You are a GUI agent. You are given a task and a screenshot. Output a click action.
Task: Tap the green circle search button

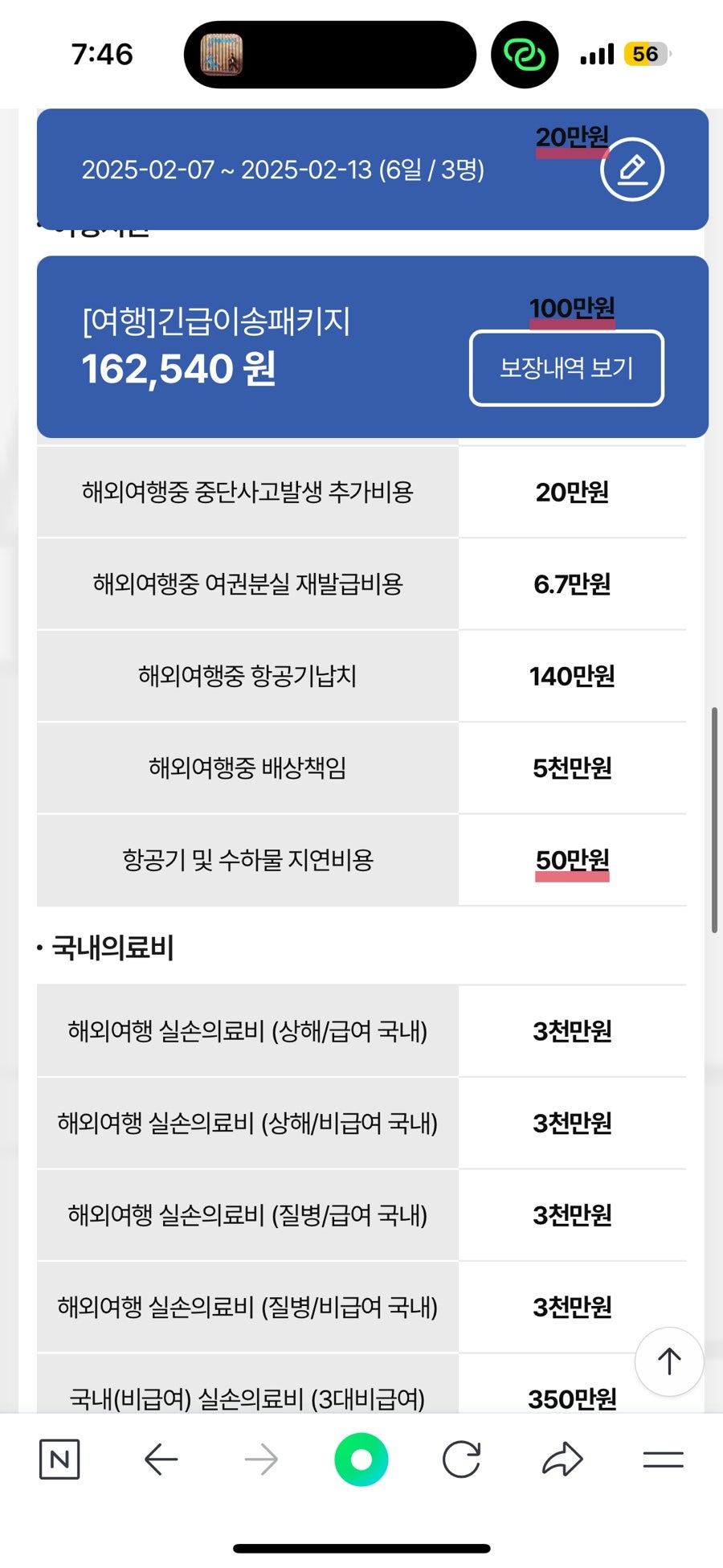click(x=361, y=1459)
